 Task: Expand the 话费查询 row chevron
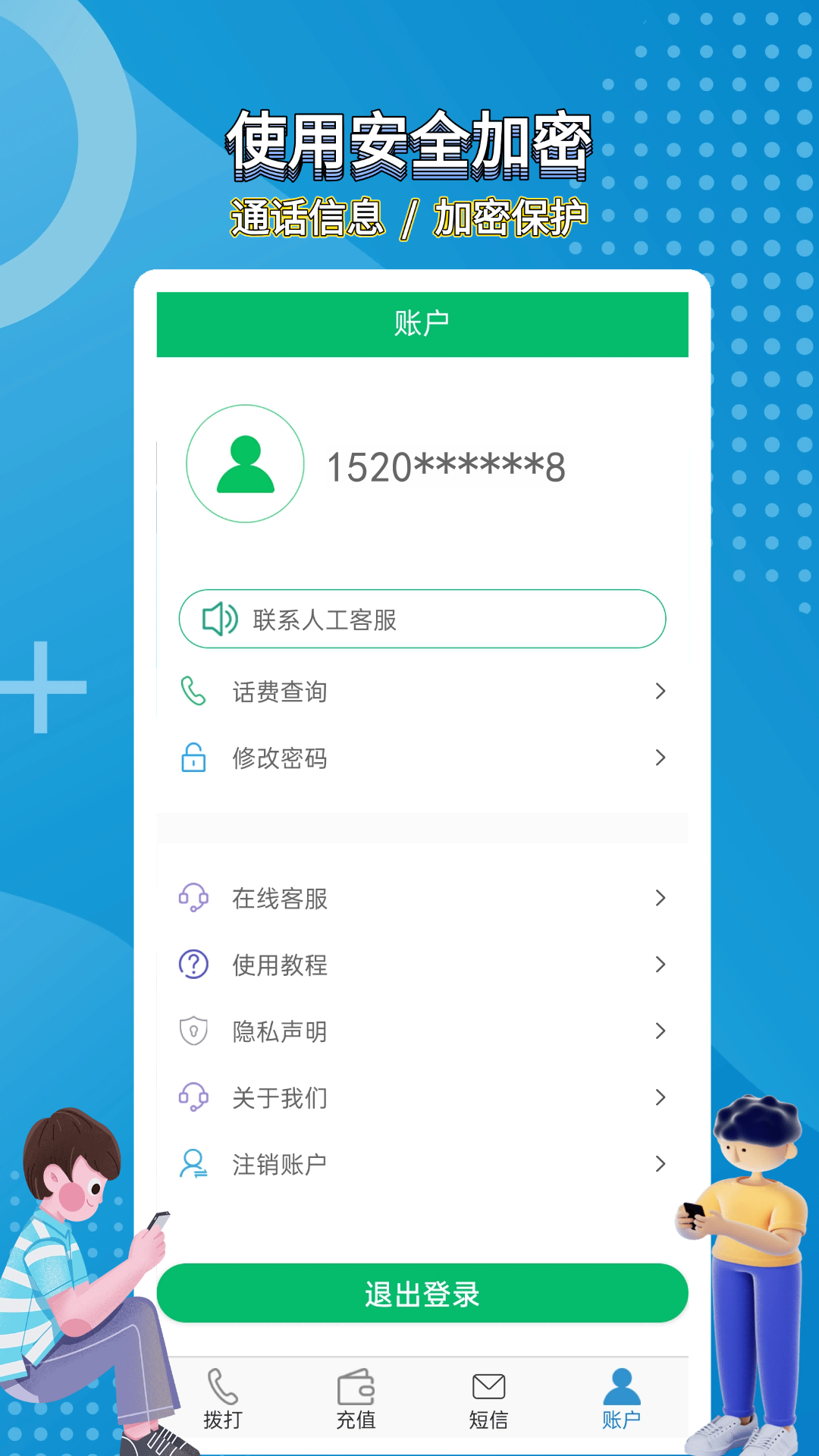pyautogui.click(x=661, y=690)
